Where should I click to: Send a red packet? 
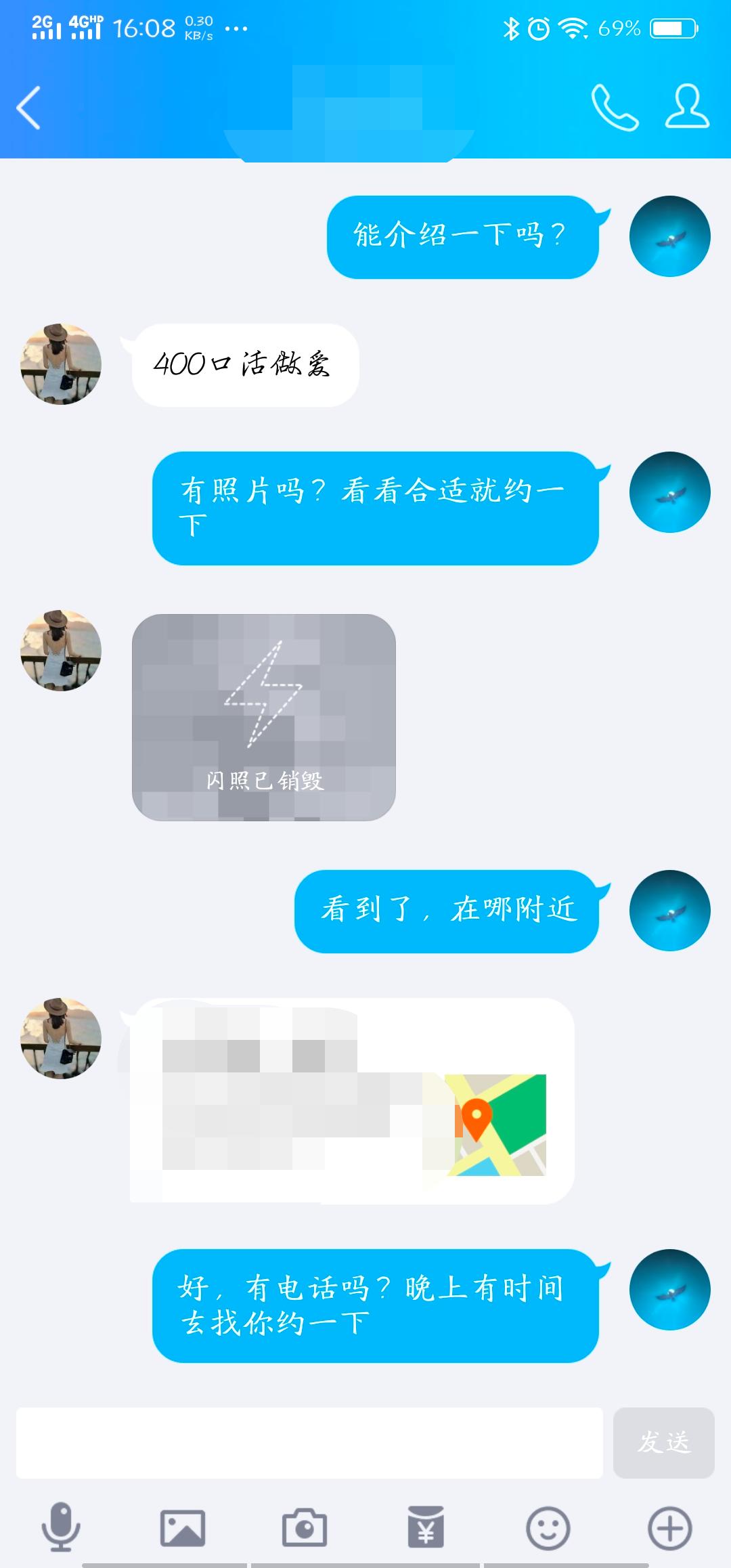[x=426, y=1527]
